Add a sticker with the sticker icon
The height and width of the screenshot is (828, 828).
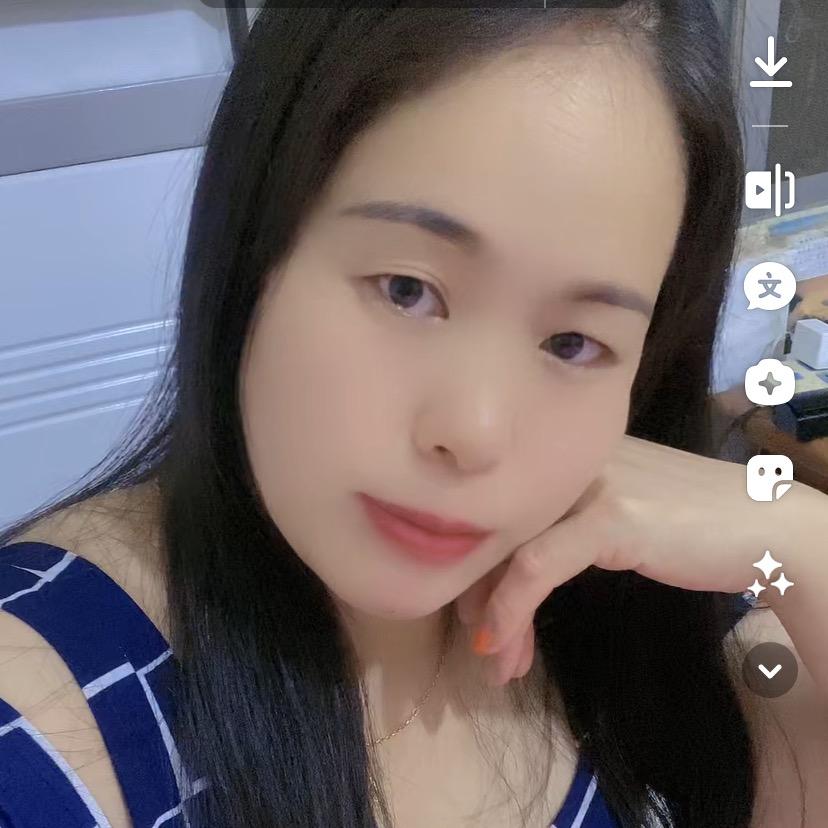770,478
